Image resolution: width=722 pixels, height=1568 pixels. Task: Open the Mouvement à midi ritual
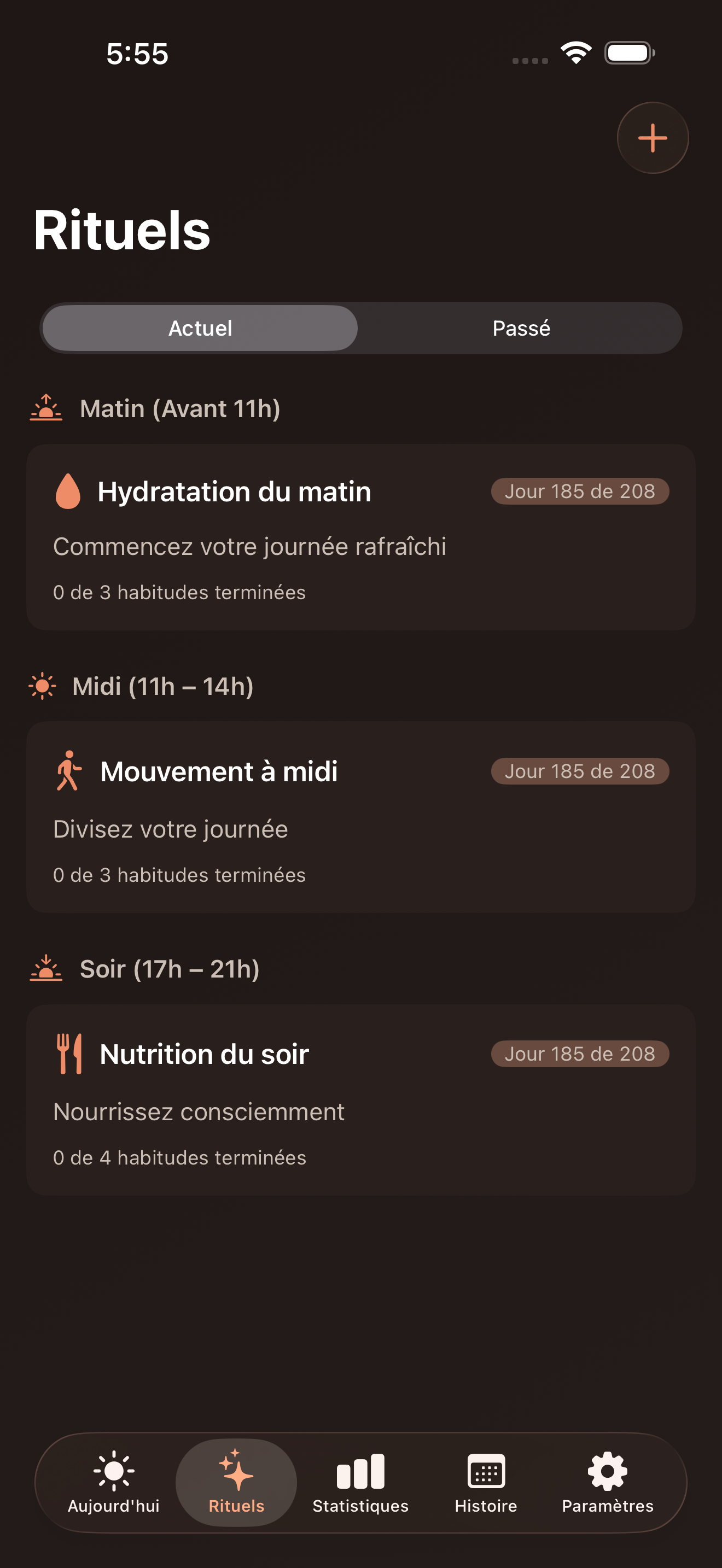(x=360, y=817)
